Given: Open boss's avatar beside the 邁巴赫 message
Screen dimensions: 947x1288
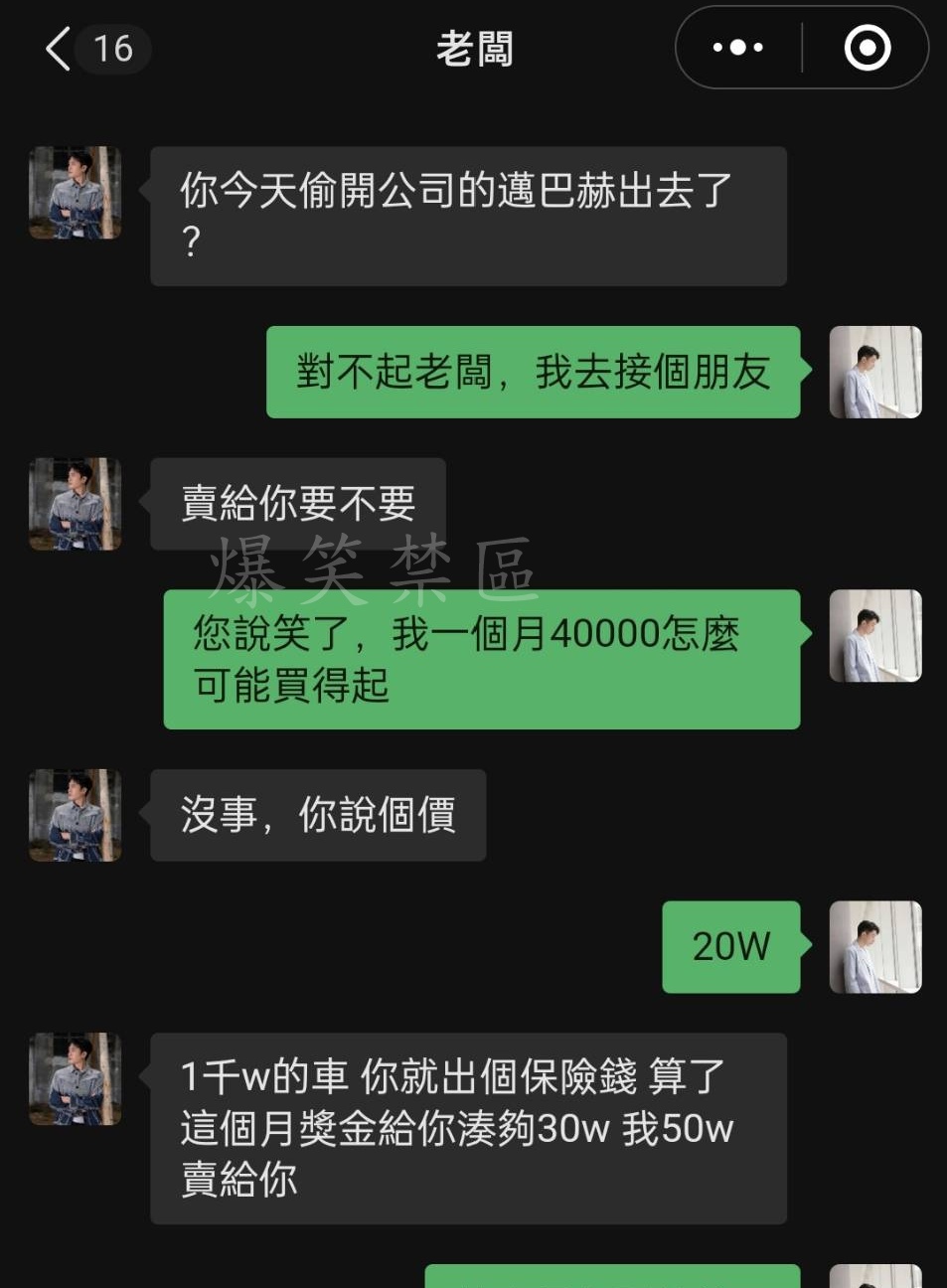Looking at the screenshot, I should [76, 193].
